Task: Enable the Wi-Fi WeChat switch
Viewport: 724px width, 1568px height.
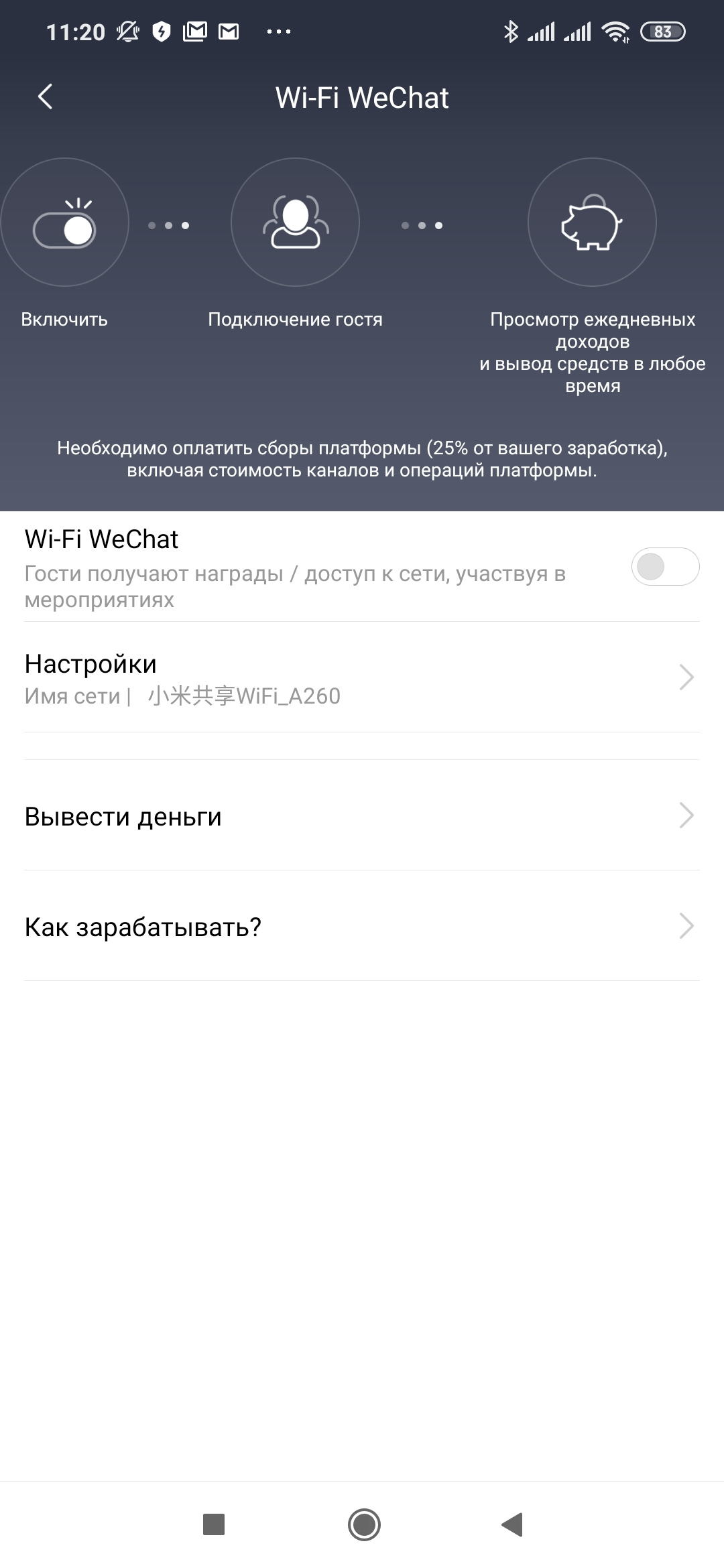Action: 664,567
